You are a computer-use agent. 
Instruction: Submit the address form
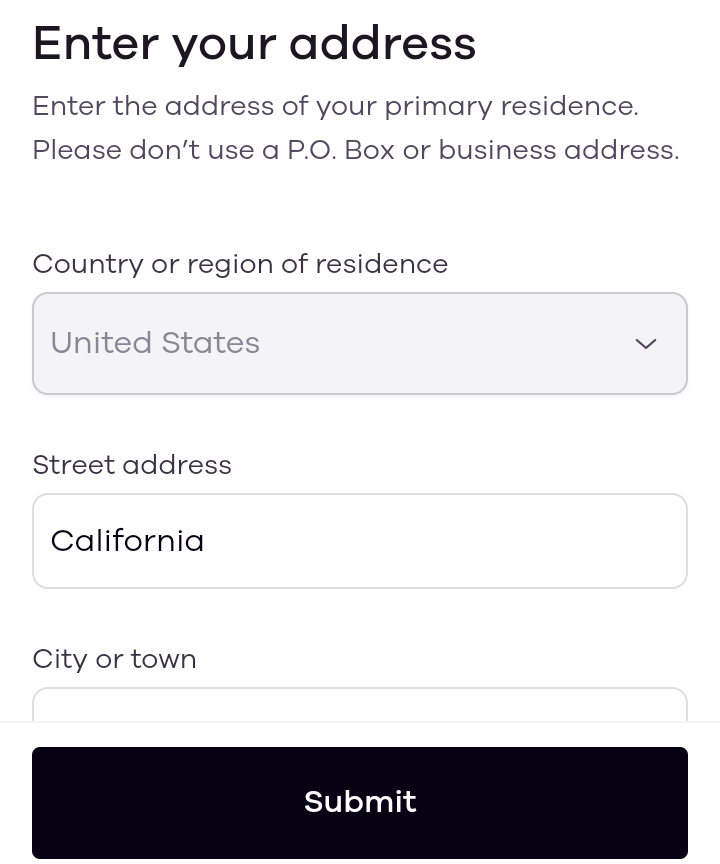click(359, 802)
